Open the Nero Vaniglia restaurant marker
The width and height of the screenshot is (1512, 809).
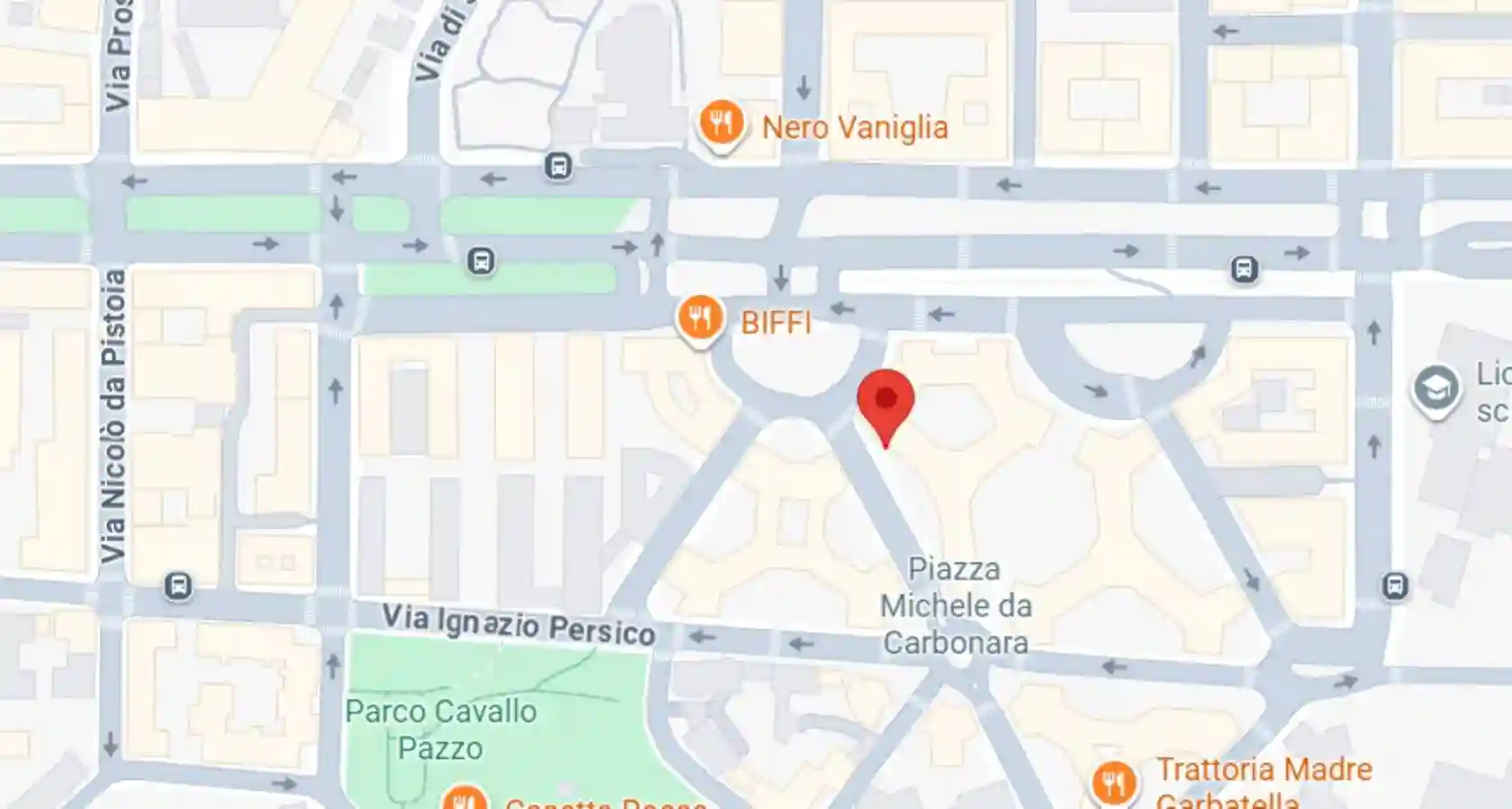point(721,123)
